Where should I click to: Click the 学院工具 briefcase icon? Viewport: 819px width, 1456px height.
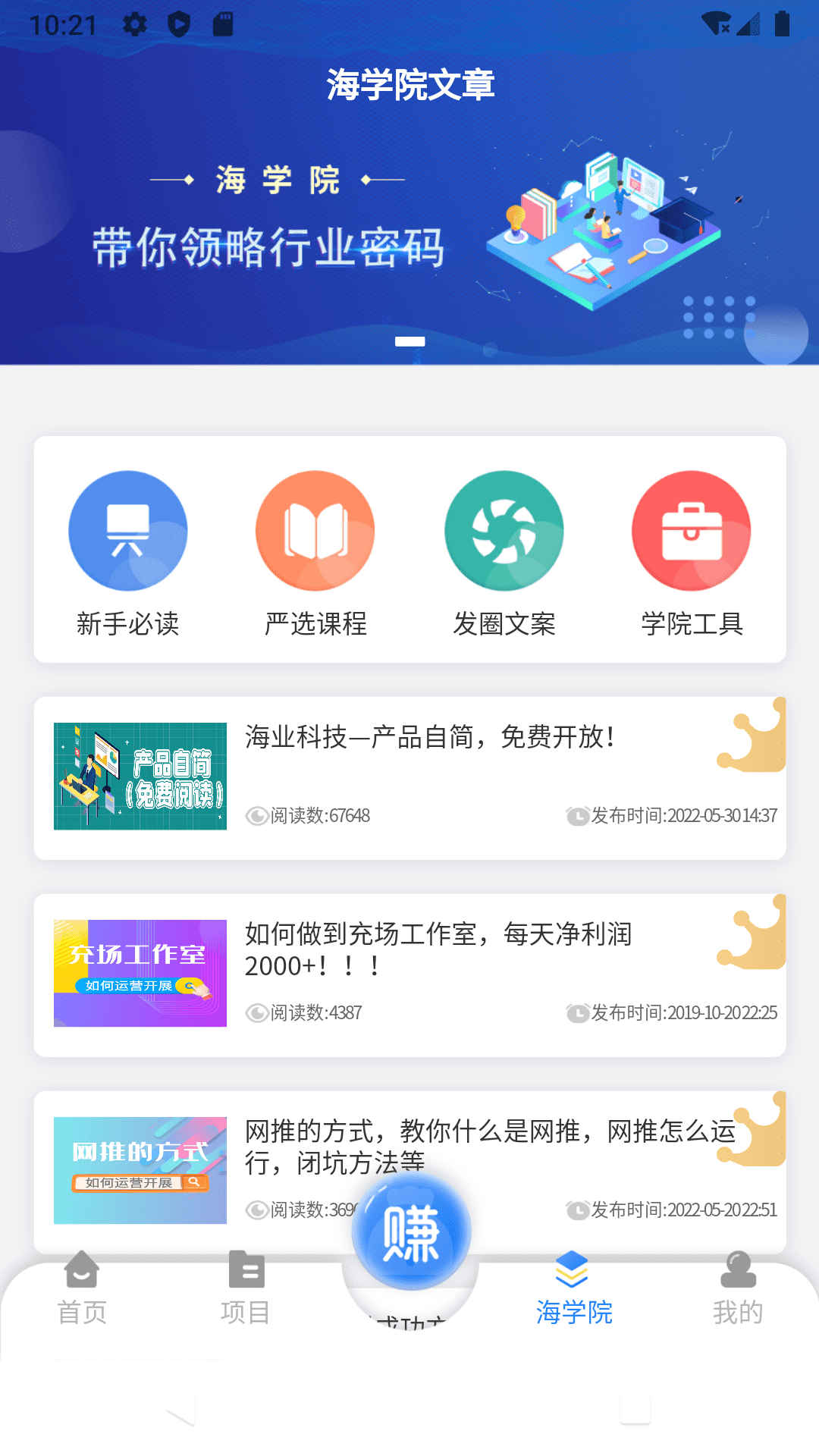click(692, 530)
